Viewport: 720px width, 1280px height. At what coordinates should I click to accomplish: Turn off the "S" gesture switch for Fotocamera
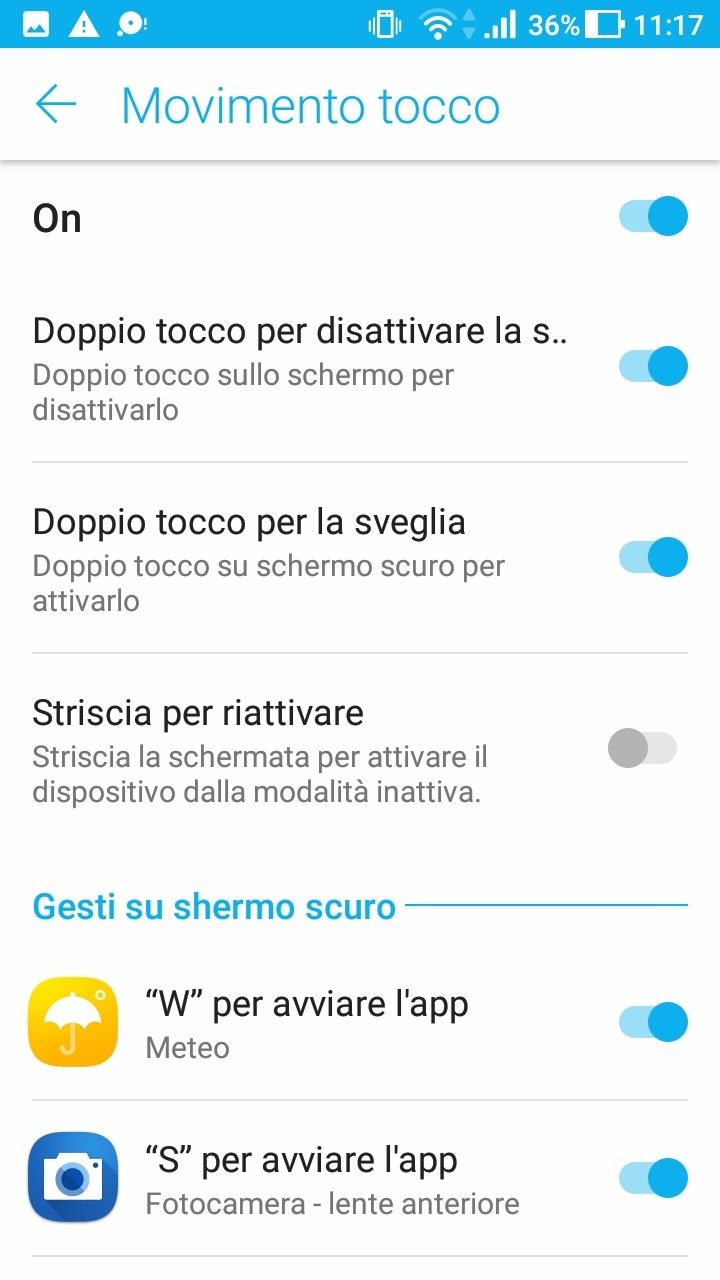(653, 1178)
